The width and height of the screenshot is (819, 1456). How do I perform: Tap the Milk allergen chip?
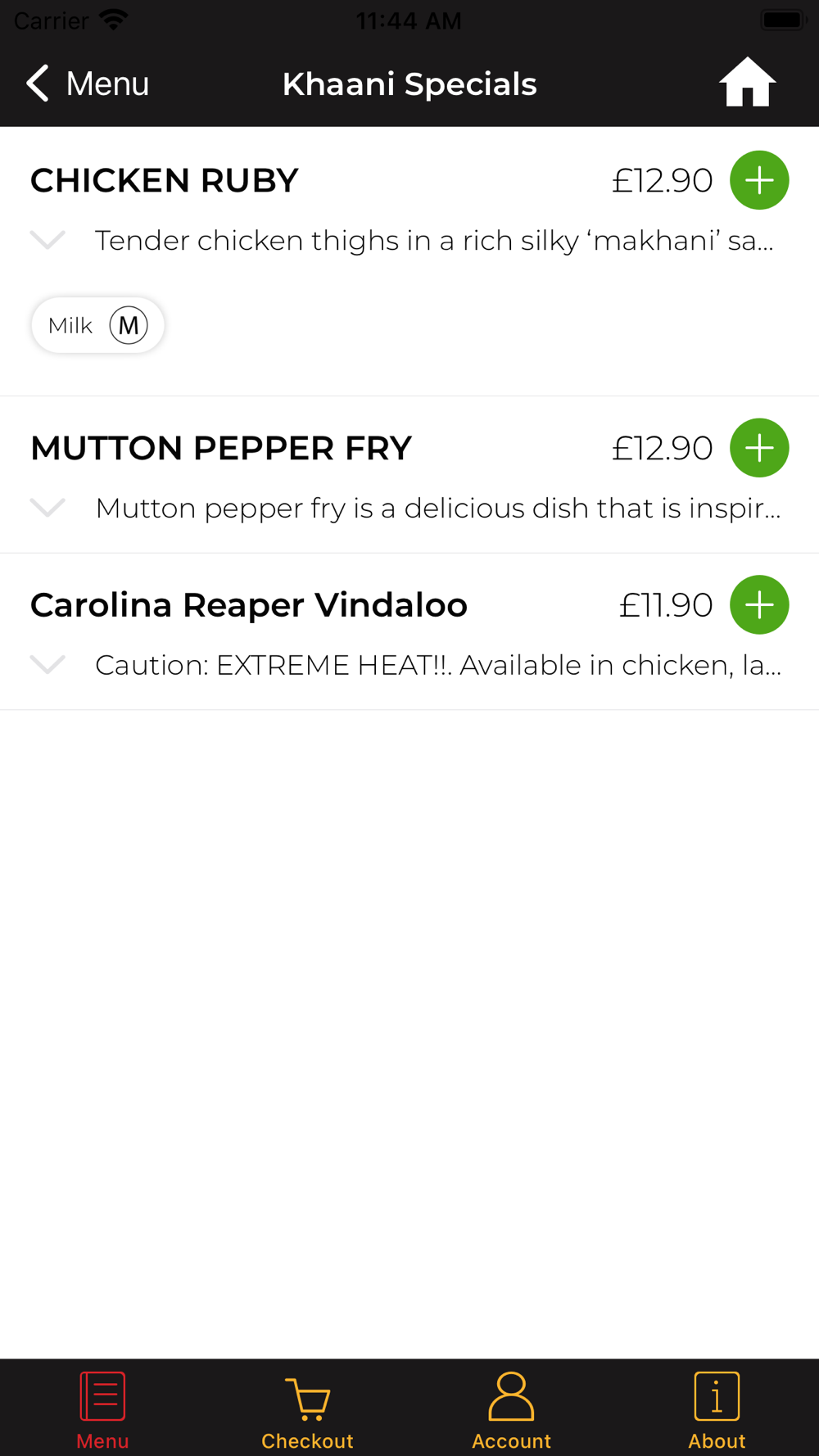coord(97,325)
